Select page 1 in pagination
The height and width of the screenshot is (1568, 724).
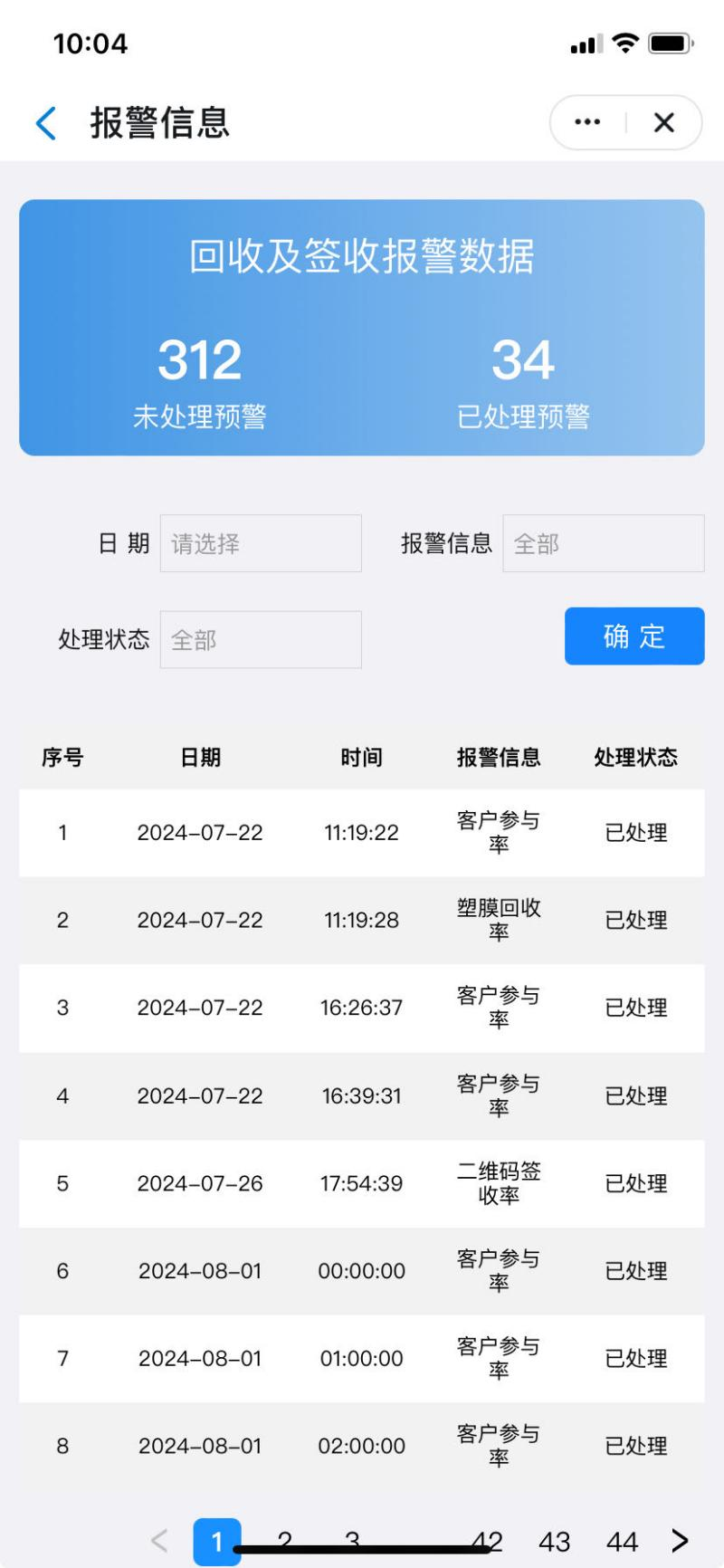point(217,1541)
